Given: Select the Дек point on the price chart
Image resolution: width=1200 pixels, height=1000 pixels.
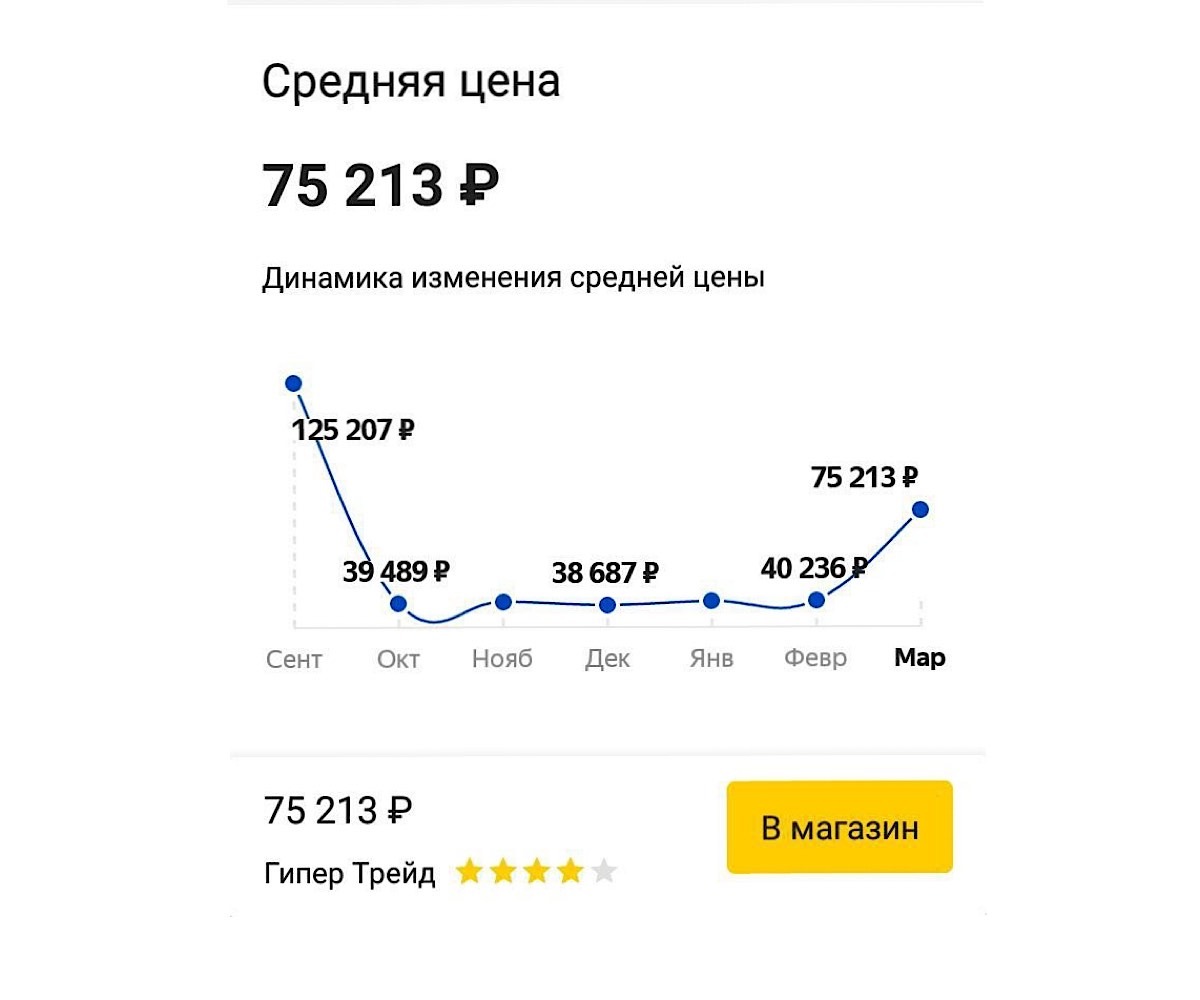Looking at the screenshot, I should 607,605.
